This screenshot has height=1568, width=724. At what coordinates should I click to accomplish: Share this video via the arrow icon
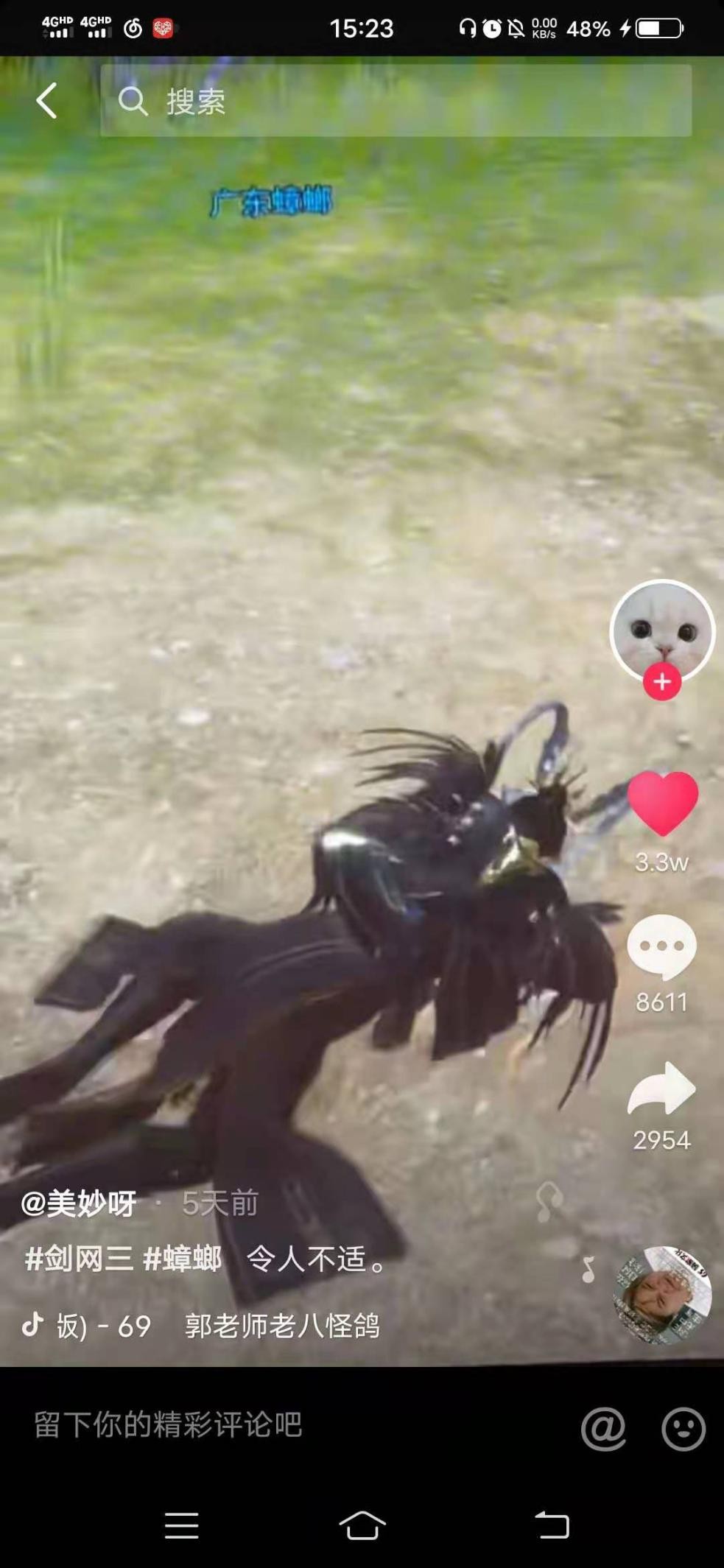coord(661,1089)
